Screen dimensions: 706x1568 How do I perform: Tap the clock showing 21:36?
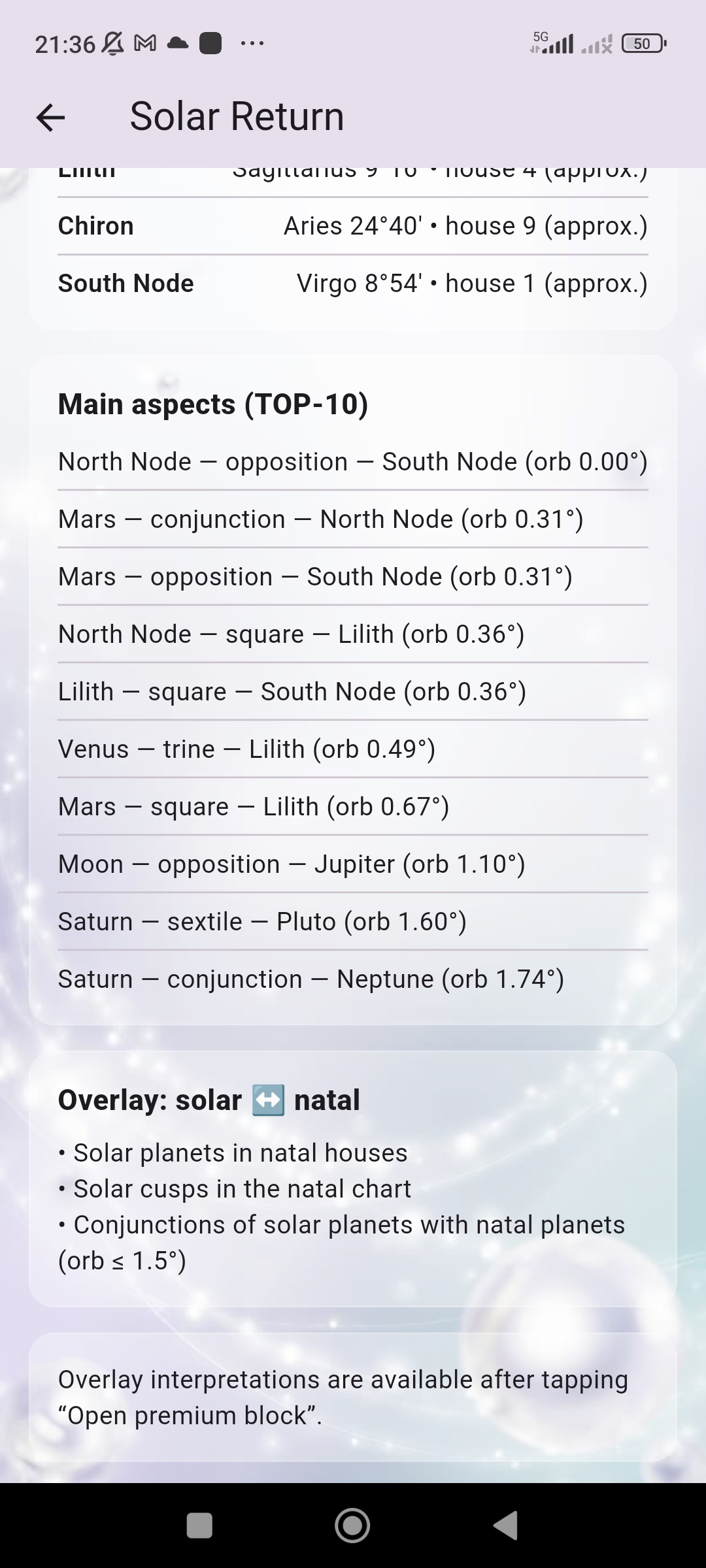[65, 42]
